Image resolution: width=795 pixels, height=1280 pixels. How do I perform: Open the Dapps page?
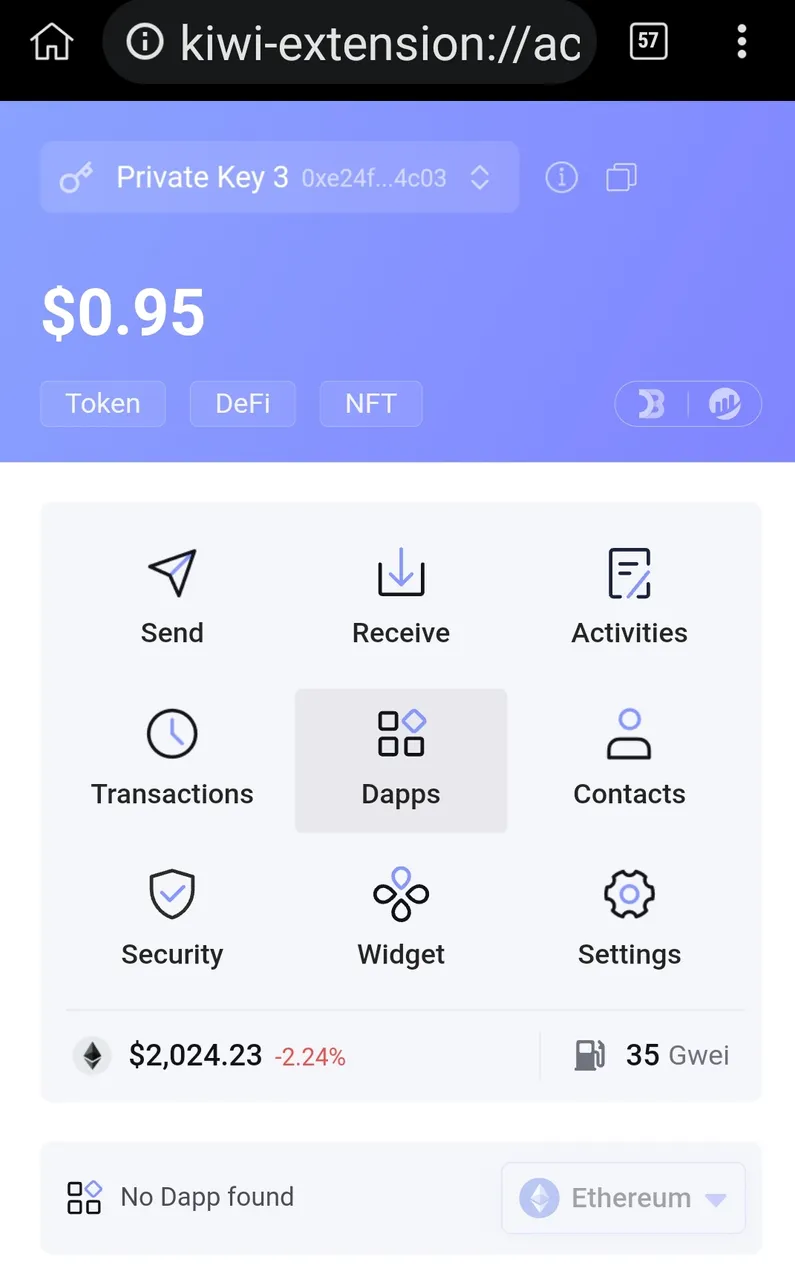[x=400, y=759]
